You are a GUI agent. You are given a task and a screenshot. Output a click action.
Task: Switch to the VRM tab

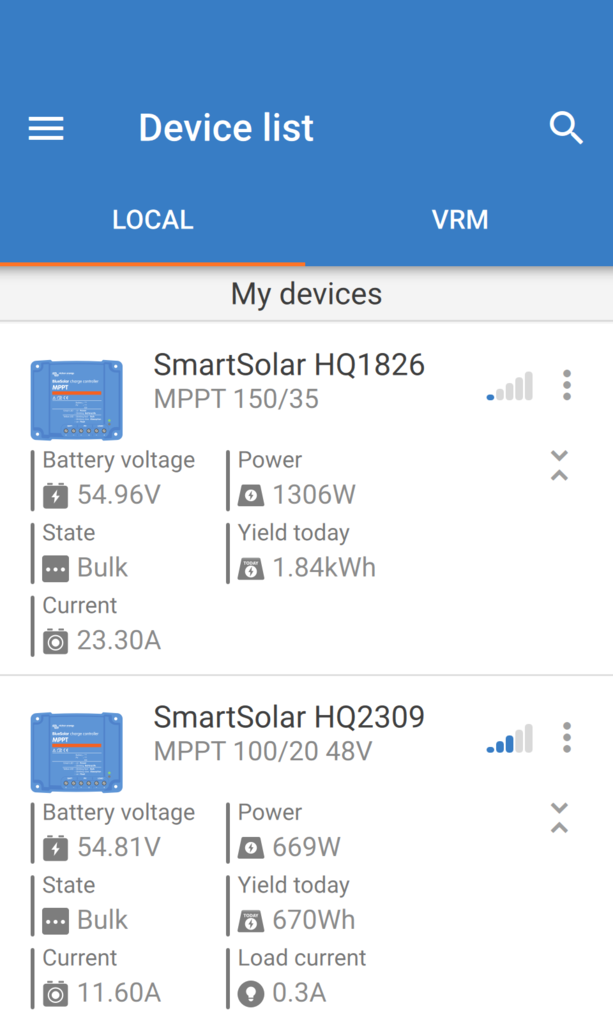(x=460, y=220)
